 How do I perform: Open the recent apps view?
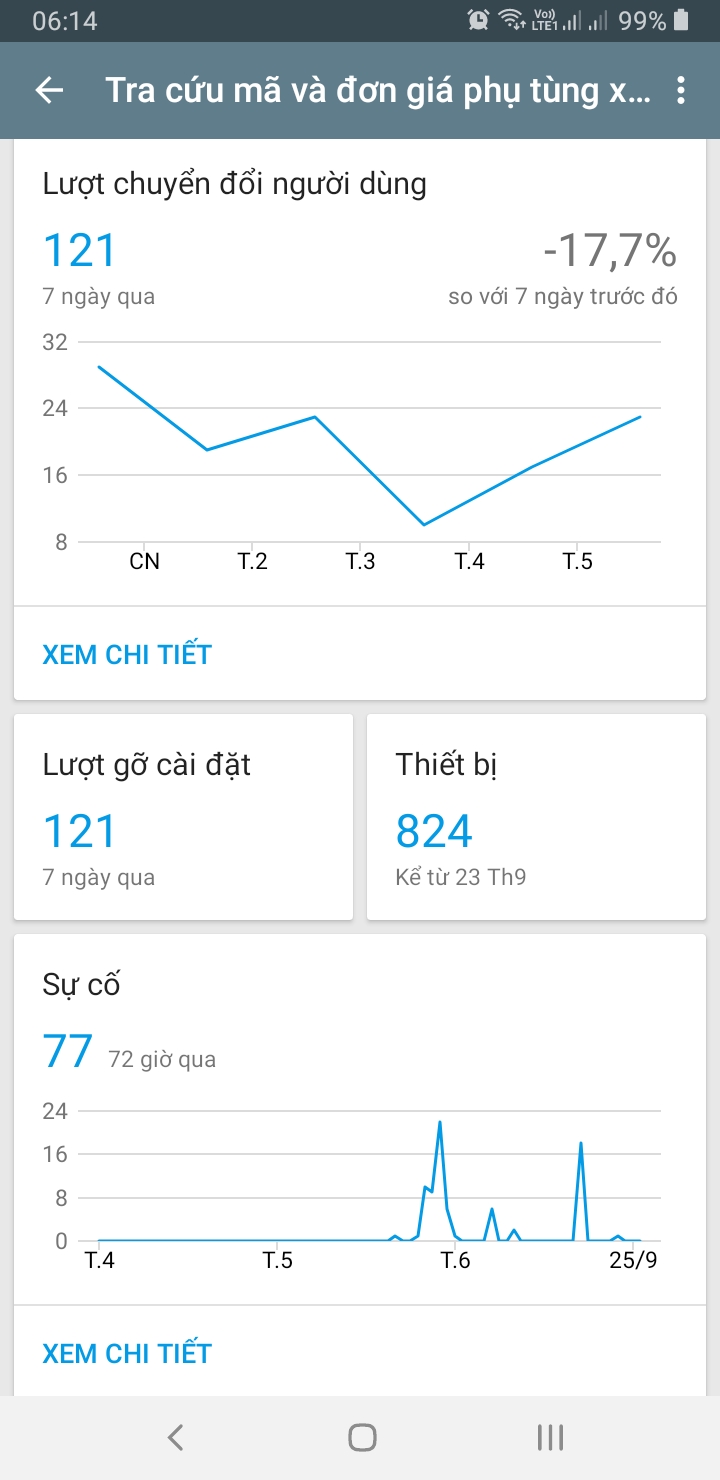point(550,1438)
